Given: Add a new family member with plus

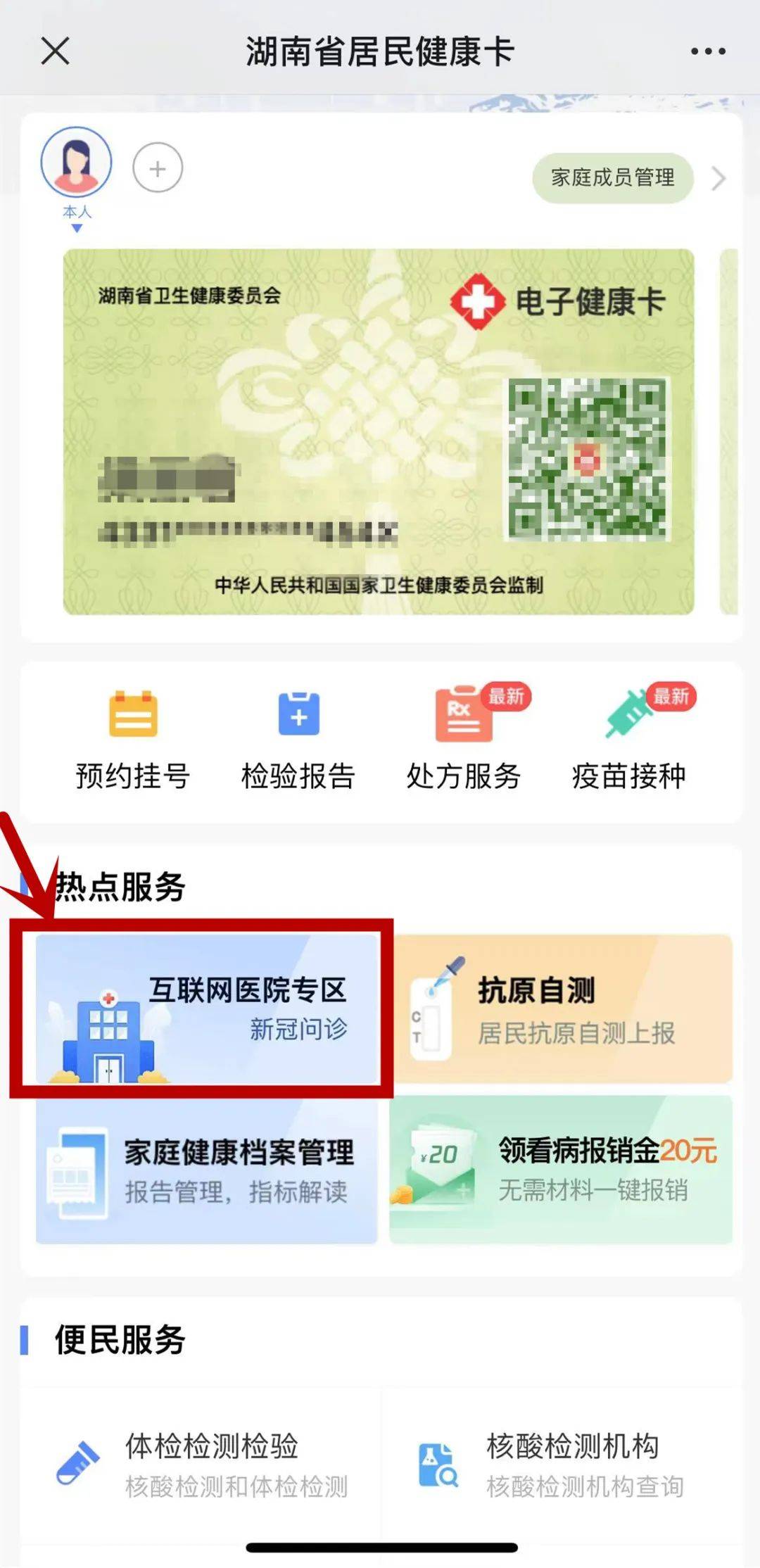Looking at the screenshot, I should (x=158, y=168).
